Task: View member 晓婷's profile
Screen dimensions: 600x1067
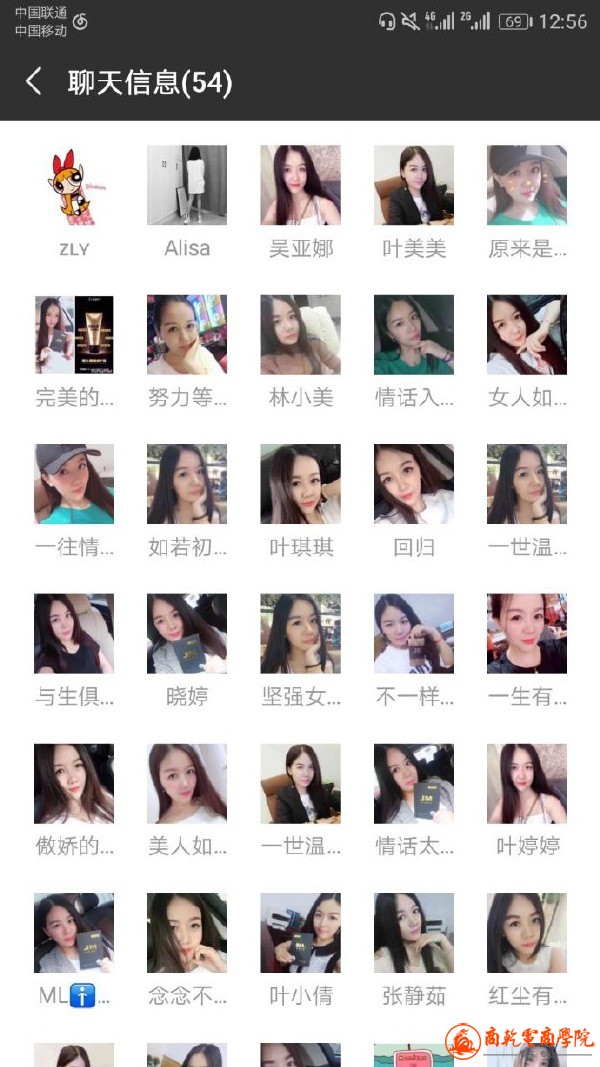Action: tap(187, 634)
